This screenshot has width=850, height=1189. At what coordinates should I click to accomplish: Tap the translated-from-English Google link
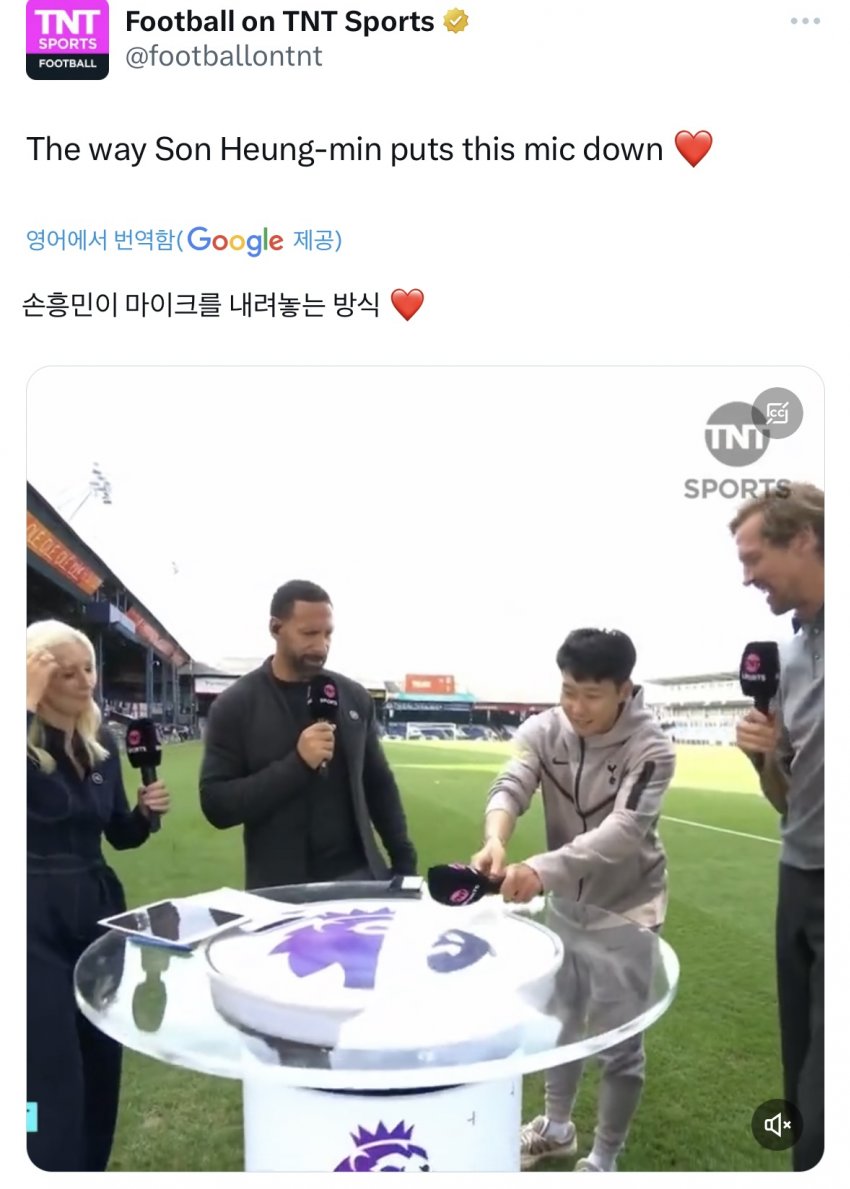point(184,240)
